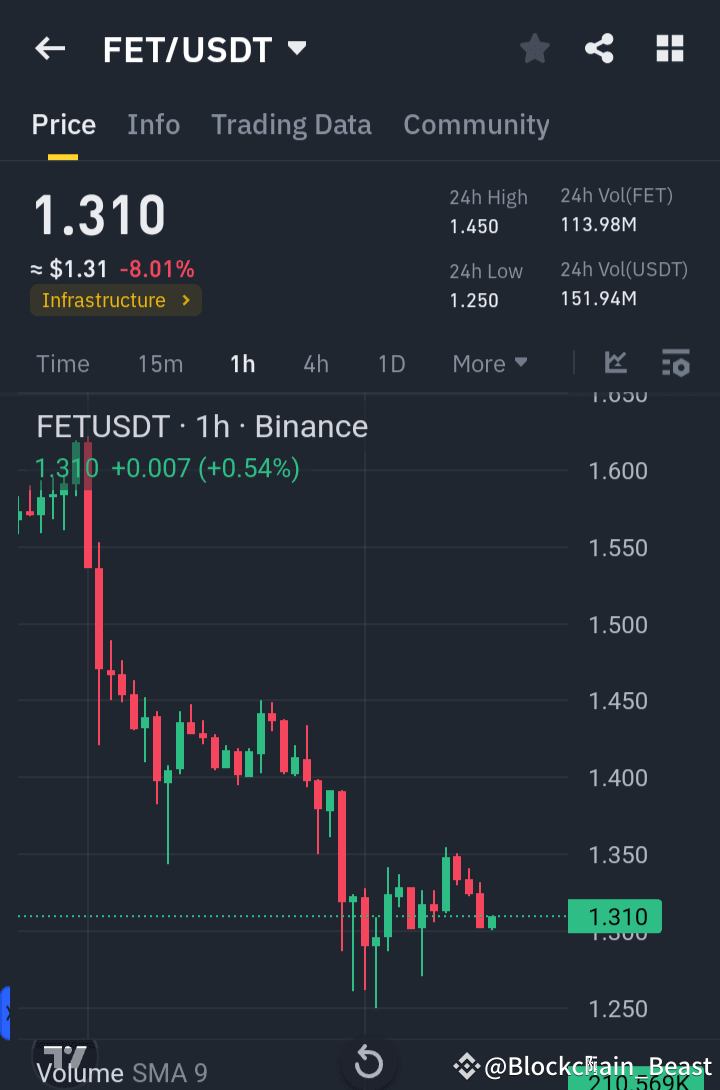Switch to the Trading Data tab
This screenshot has height=1090, width=720.
pyautogui.click(x=291, y=124)
